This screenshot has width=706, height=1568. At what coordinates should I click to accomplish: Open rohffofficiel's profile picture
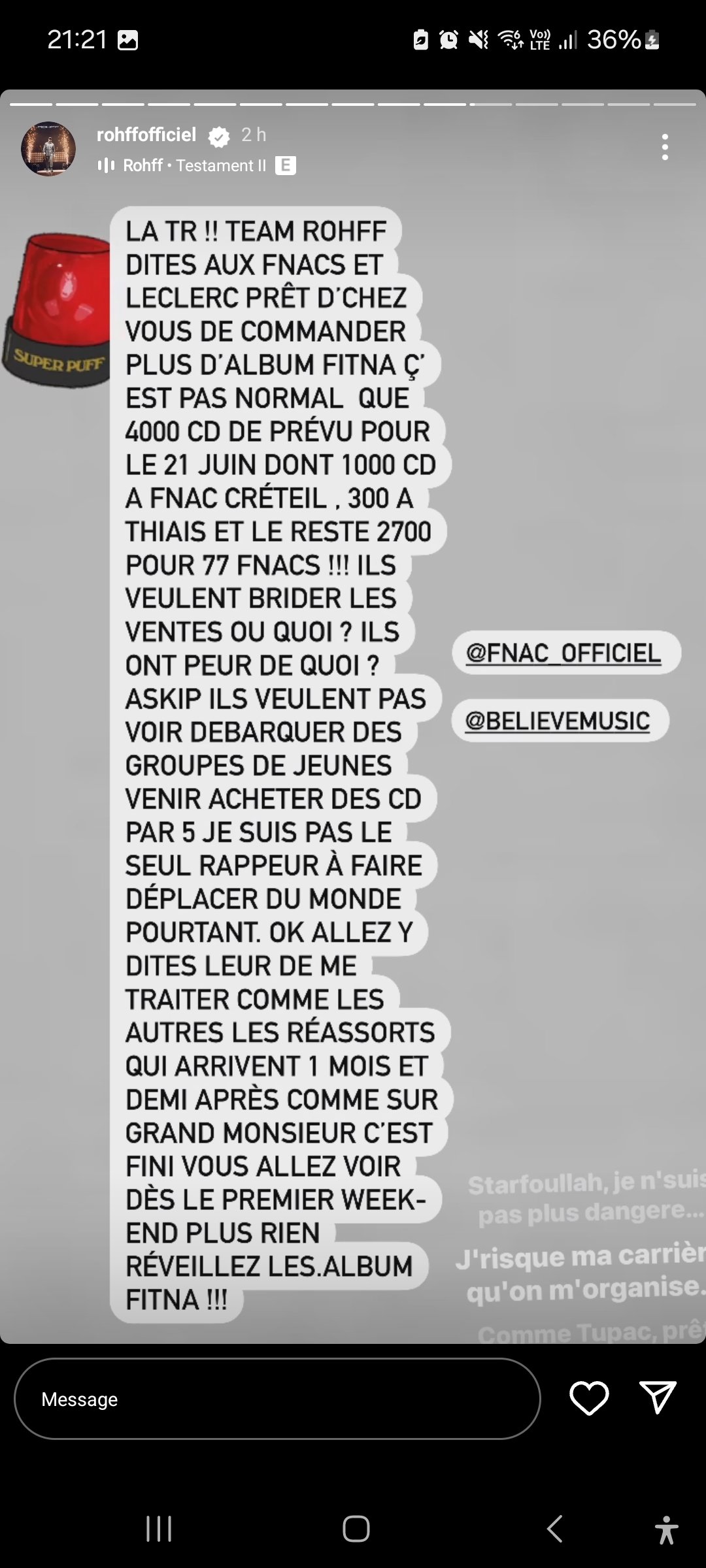[x=48, y=148]
